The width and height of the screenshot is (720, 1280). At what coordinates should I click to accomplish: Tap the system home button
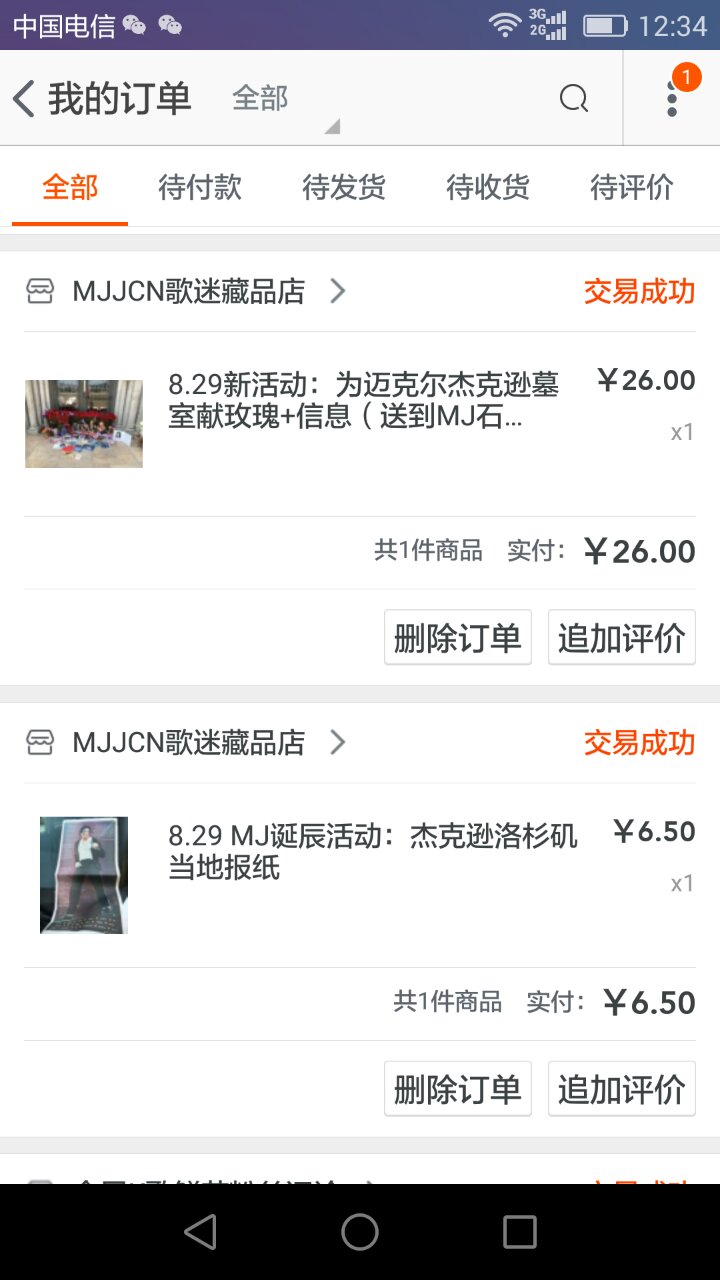click(360, 1232)
